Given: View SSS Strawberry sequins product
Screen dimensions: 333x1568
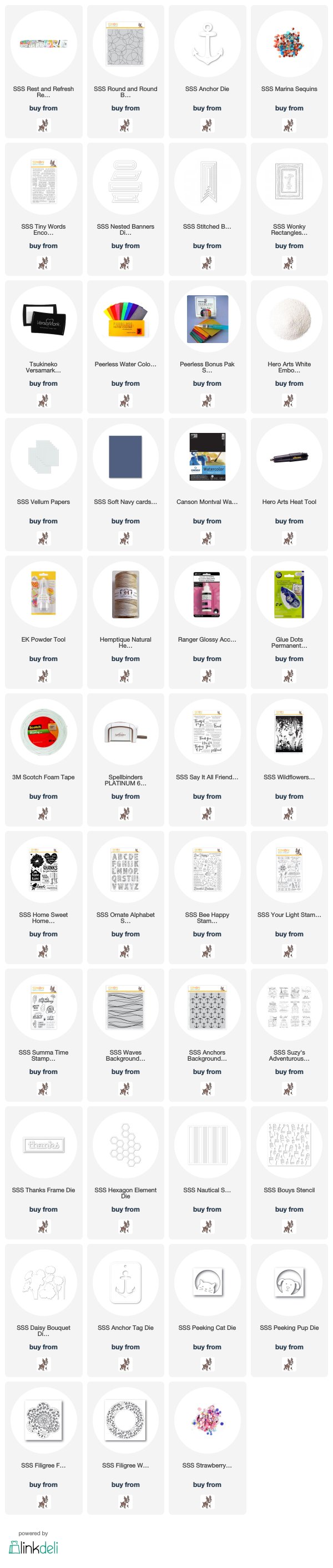Looking at the screenshot, I should coord(207,1419).
